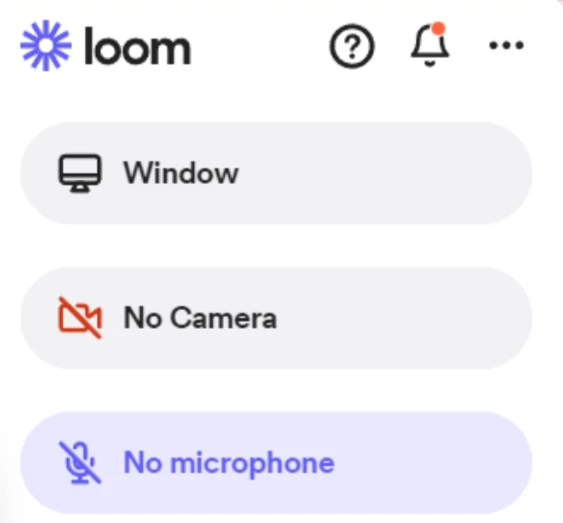Screen dimensions: 563x523
Task: Pick a microphone via No microphone
Action: pyautogui.click(x=276, y=463)
